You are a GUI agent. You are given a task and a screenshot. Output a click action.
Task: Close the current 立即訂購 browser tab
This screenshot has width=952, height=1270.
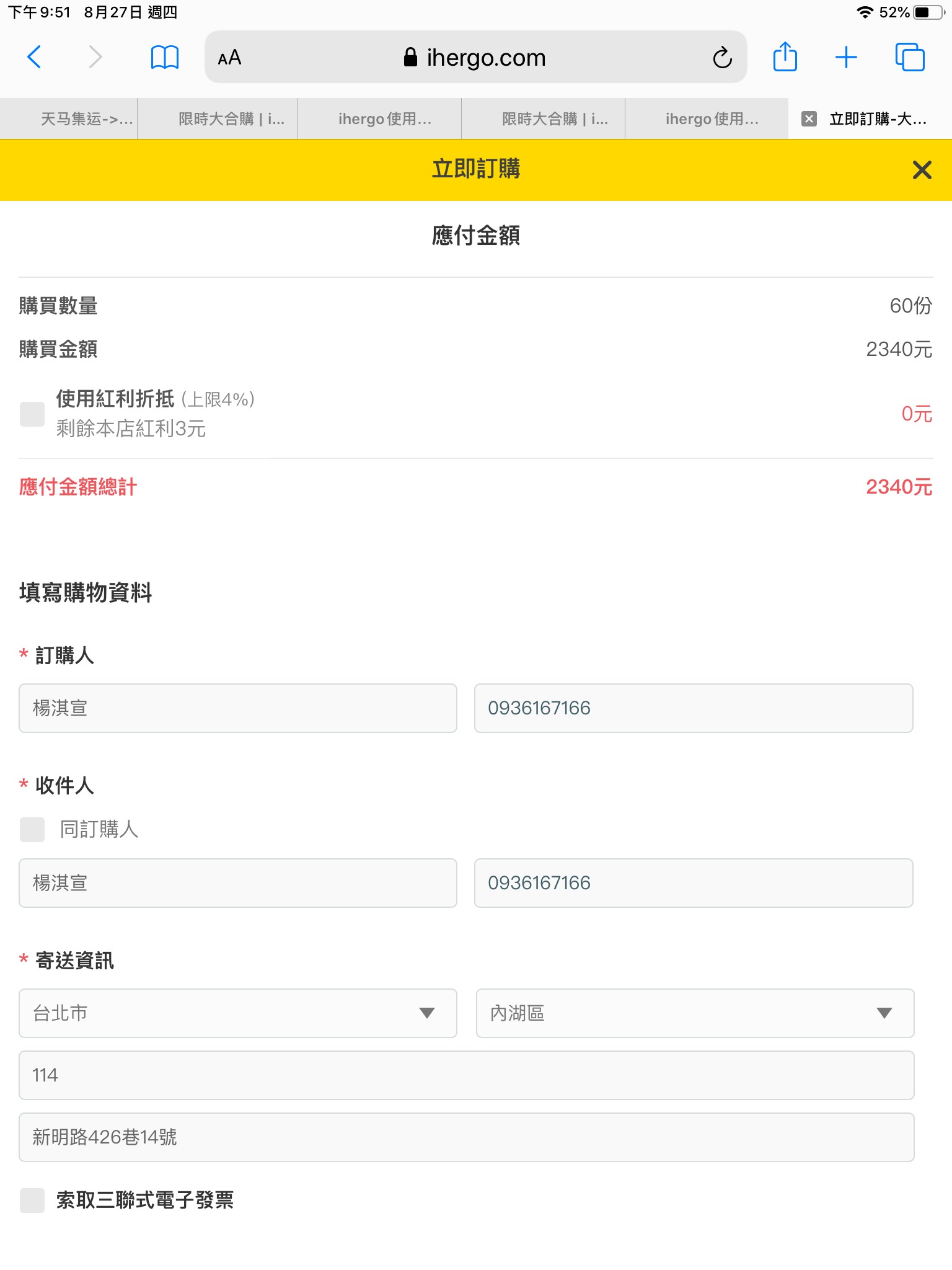[809, 118]
